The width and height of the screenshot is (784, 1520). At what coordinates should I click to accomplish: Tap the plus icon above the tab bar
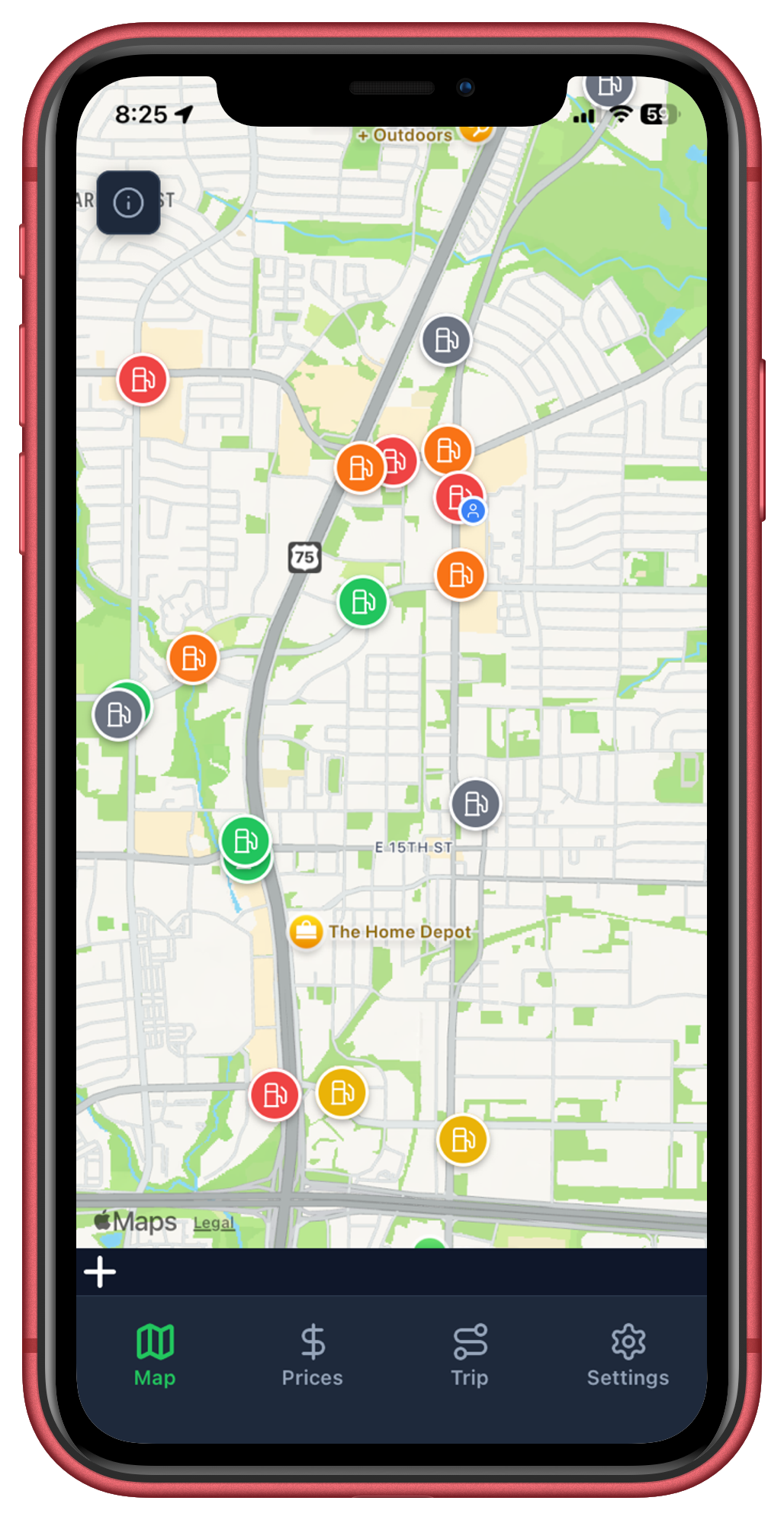click(x=100, y=1272)
